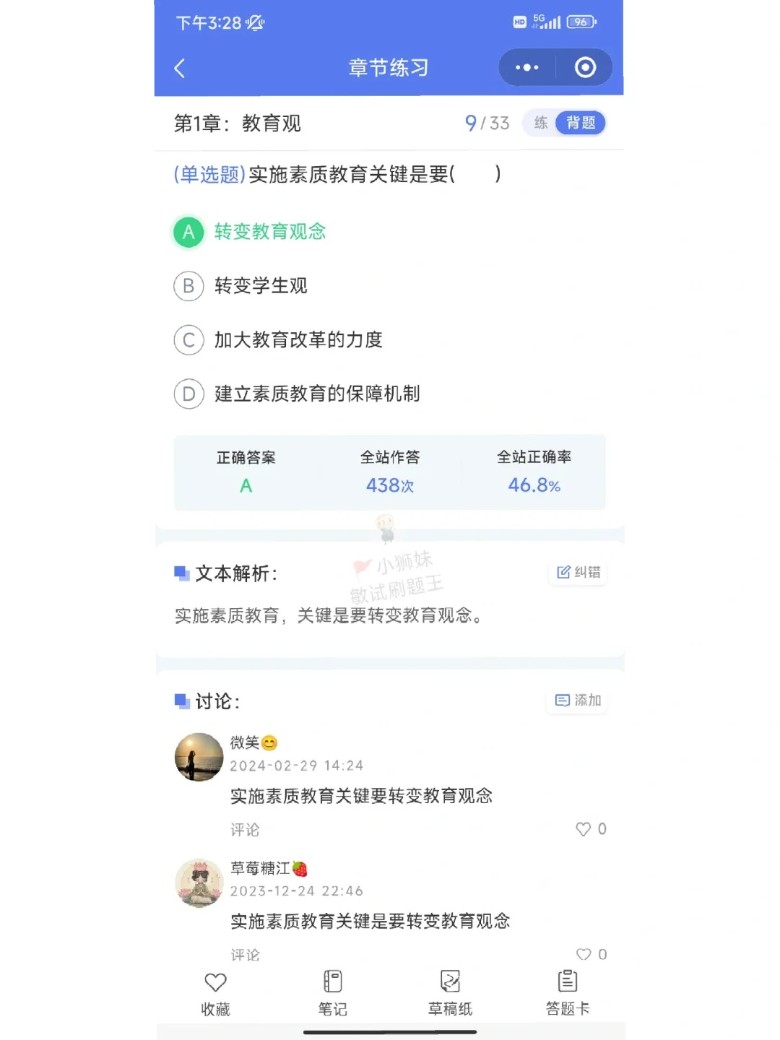Switch to 练 practice mode
Screen dimensions: 780x1040
[541, 123]
